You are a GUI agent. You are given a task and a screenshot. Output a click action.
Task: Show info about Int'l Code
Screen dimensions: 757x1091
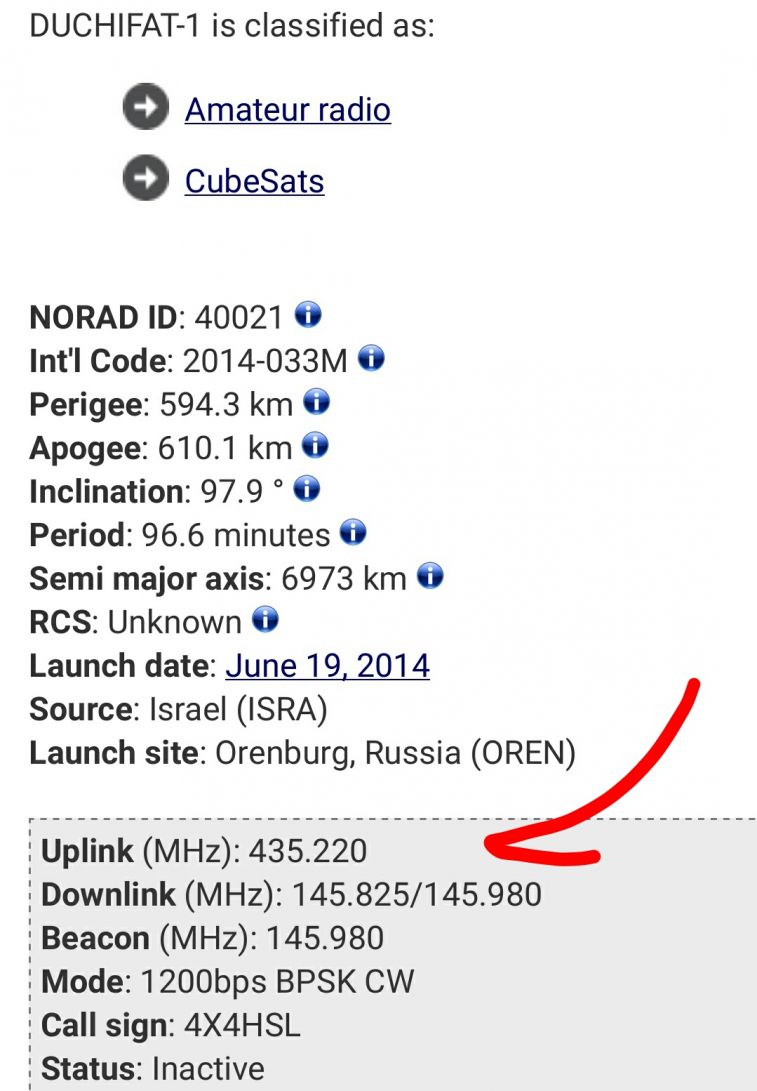371,358
